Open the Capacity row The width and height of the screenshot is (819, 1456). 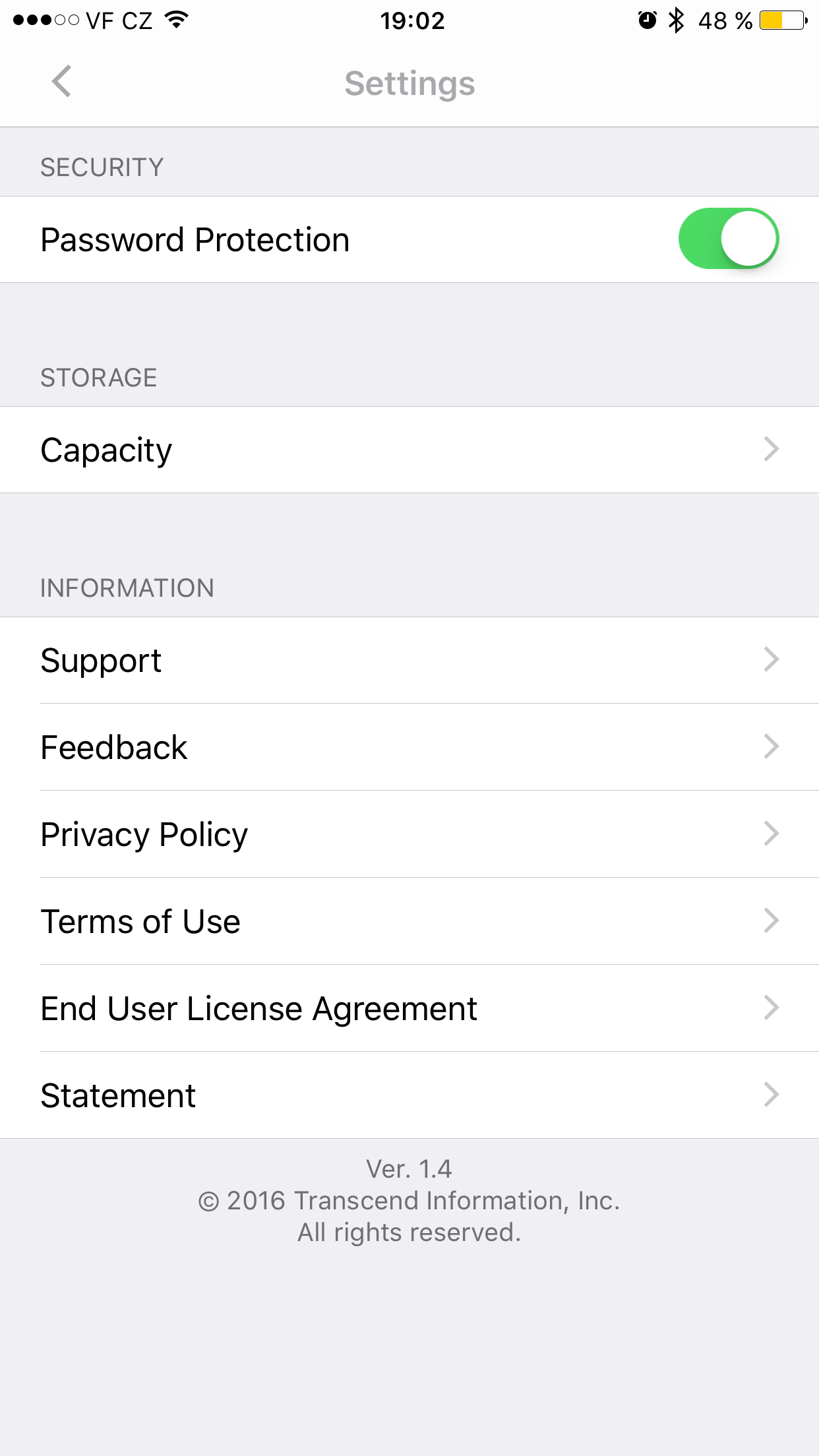click(x=409, y=450)
